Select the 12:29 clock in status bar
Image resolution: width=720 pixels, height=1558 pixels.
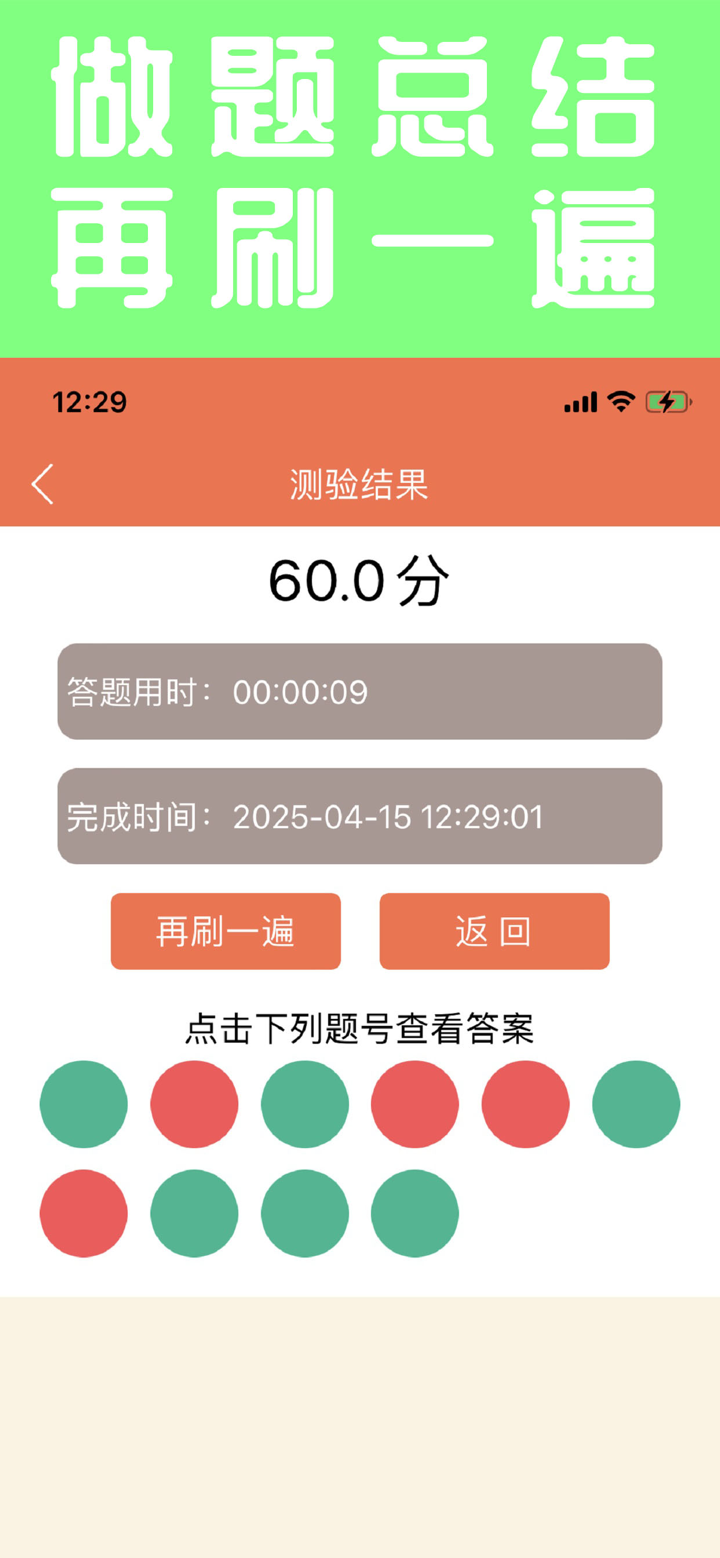pos(88,402)
